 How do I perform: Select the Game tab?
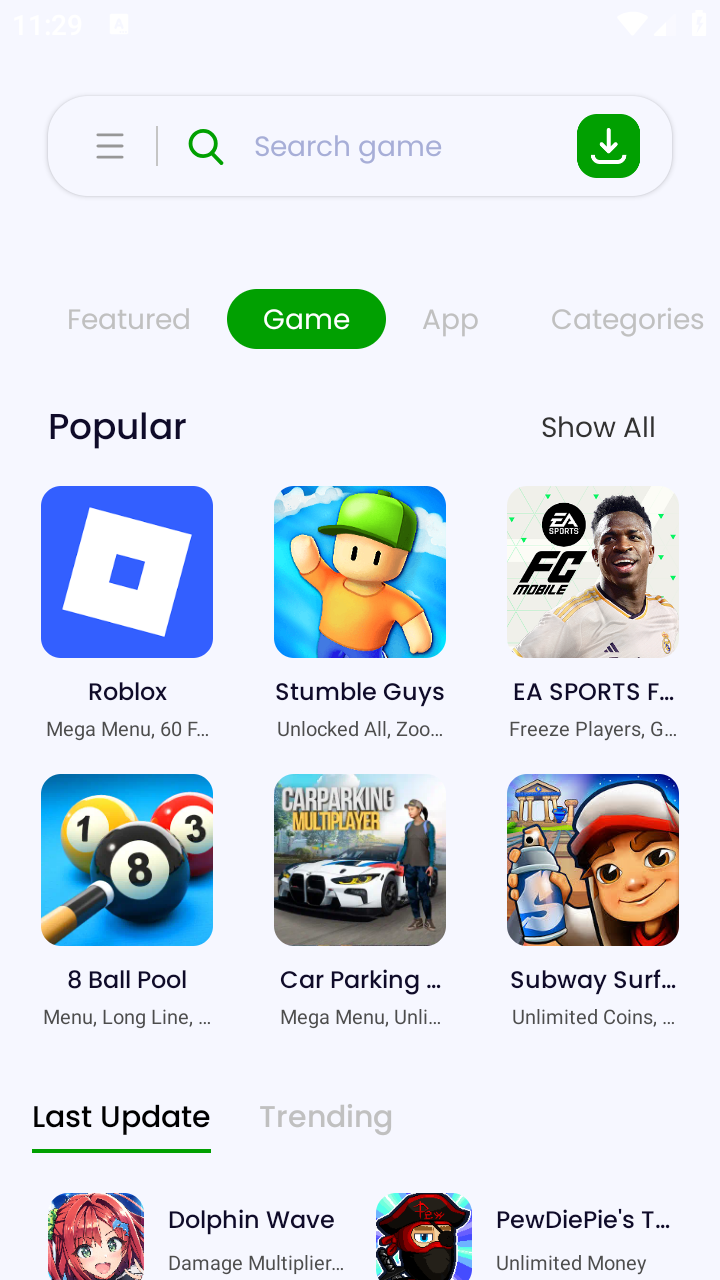pos(306,320)
